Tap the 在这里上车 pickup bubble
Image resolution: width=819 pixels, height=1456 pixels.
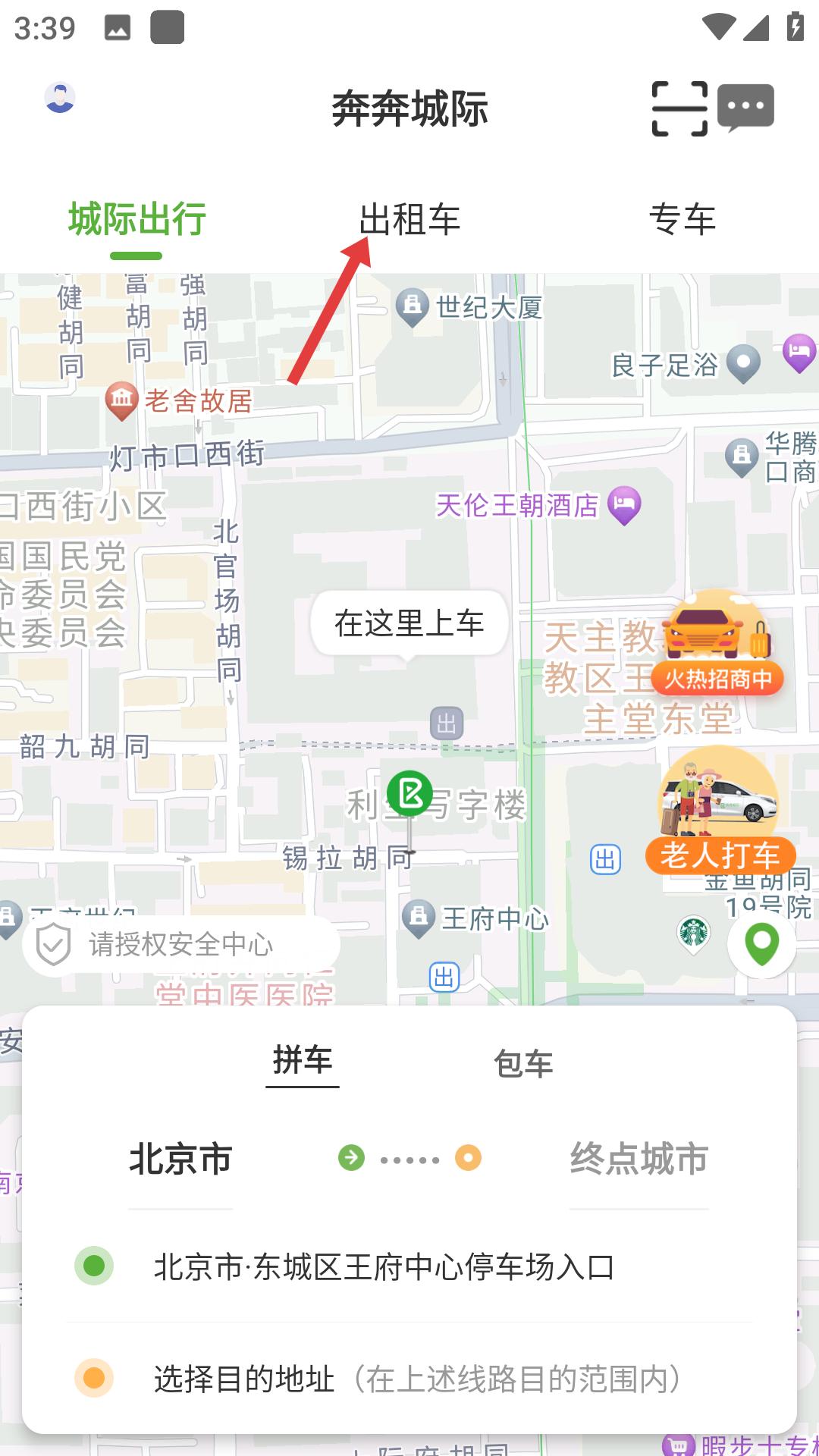[409, 622]
